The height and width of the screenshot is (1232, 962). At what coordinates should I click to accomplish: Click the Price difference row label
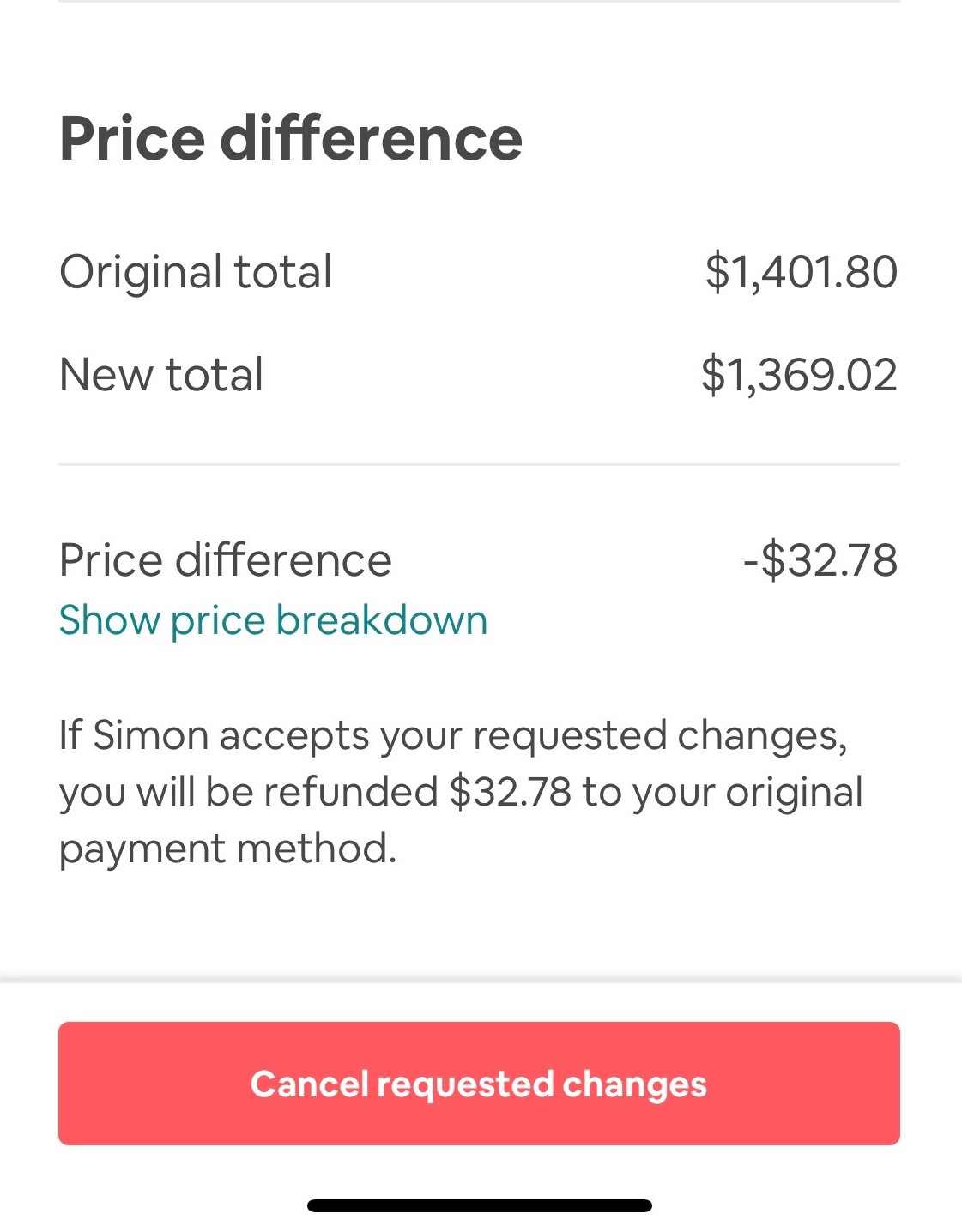pyautogui.click(x=225, y=559)
